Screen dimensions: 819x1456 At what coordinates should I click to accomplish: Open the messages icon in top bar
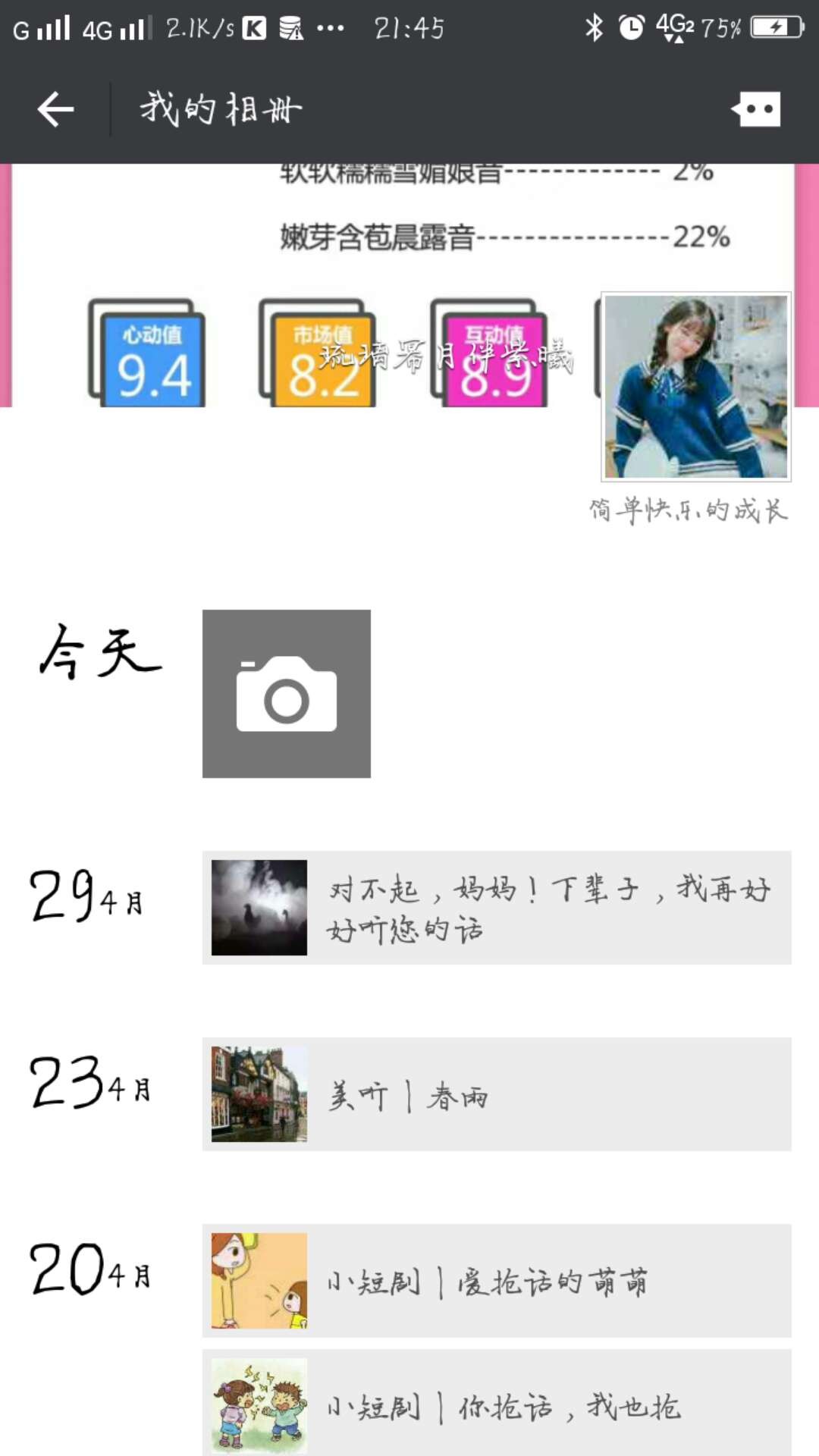tap(757, 110)
